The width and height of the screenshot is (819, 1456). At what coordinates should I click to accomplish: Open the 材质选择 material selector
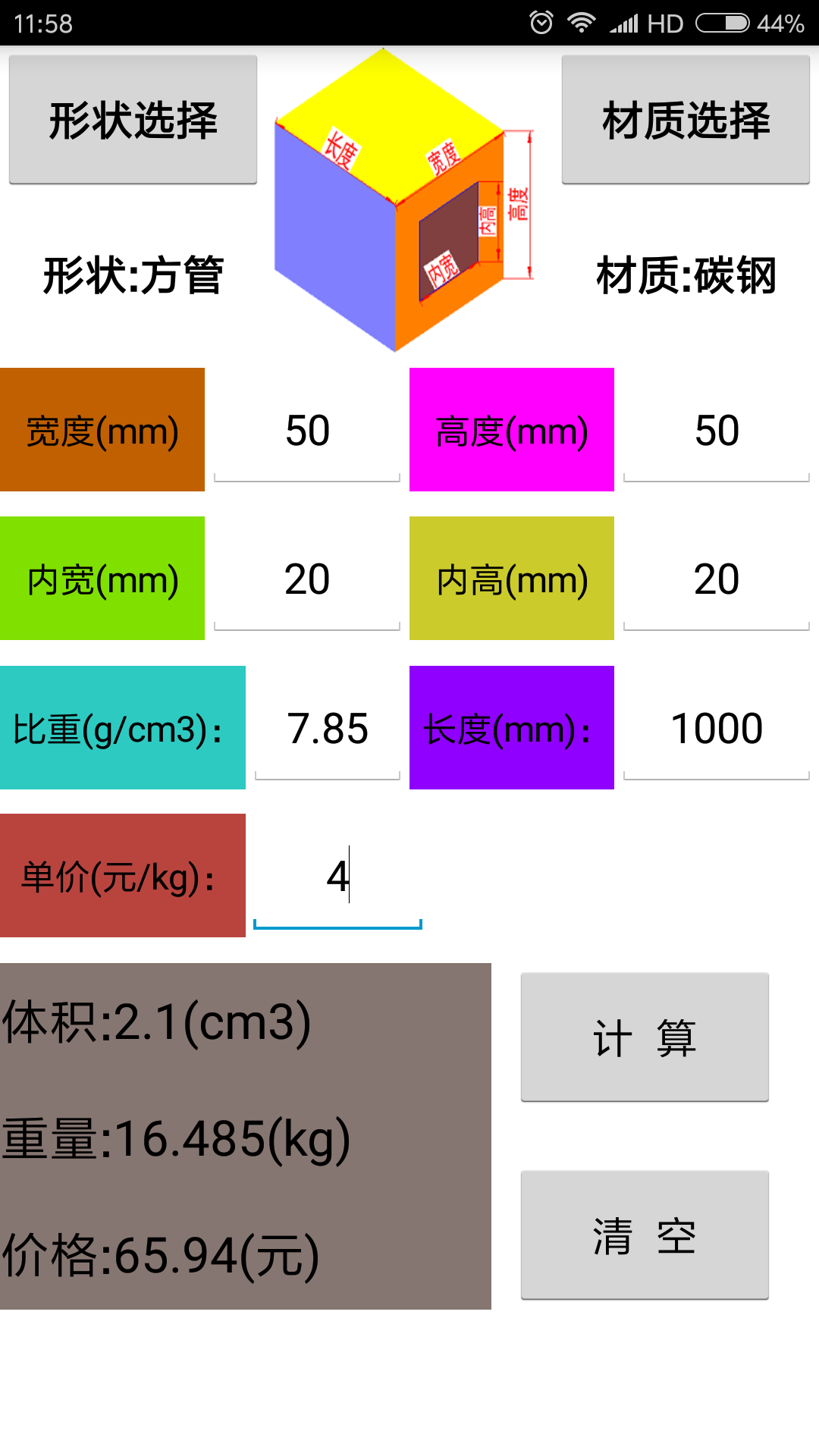[x=686, y=120]
